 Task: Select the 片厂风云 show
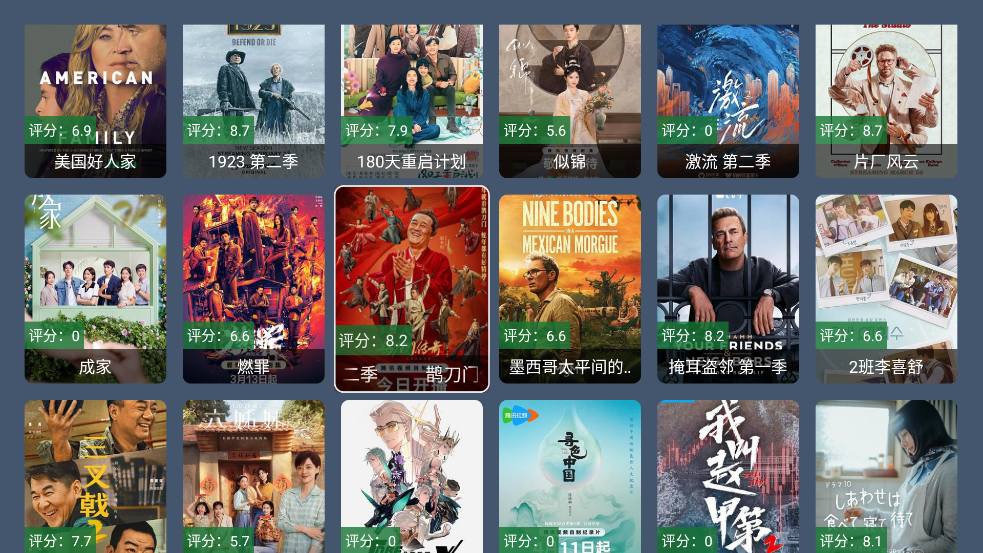coord(885,100)
